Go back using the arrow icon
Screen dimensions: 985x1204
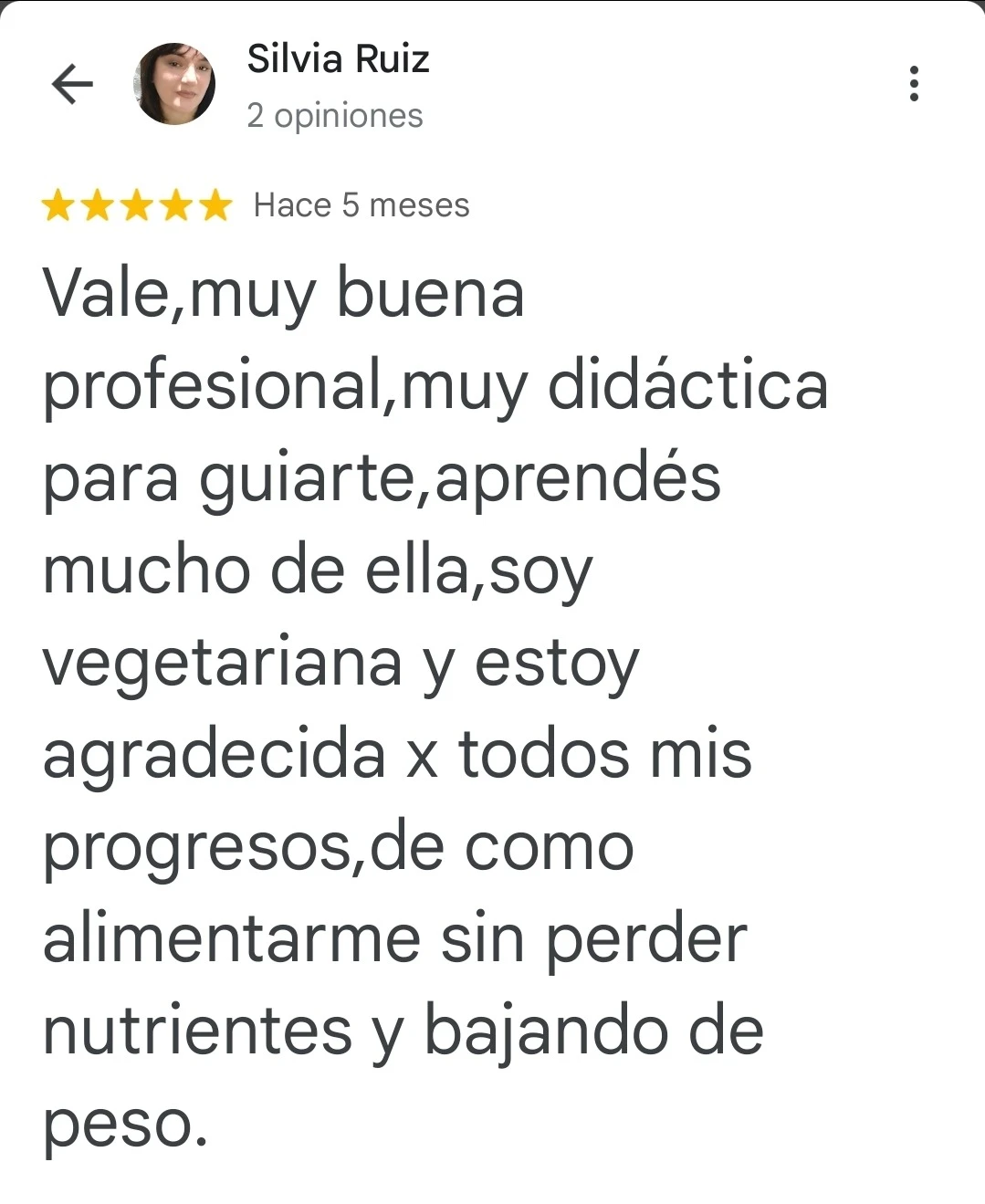point(72,85)
